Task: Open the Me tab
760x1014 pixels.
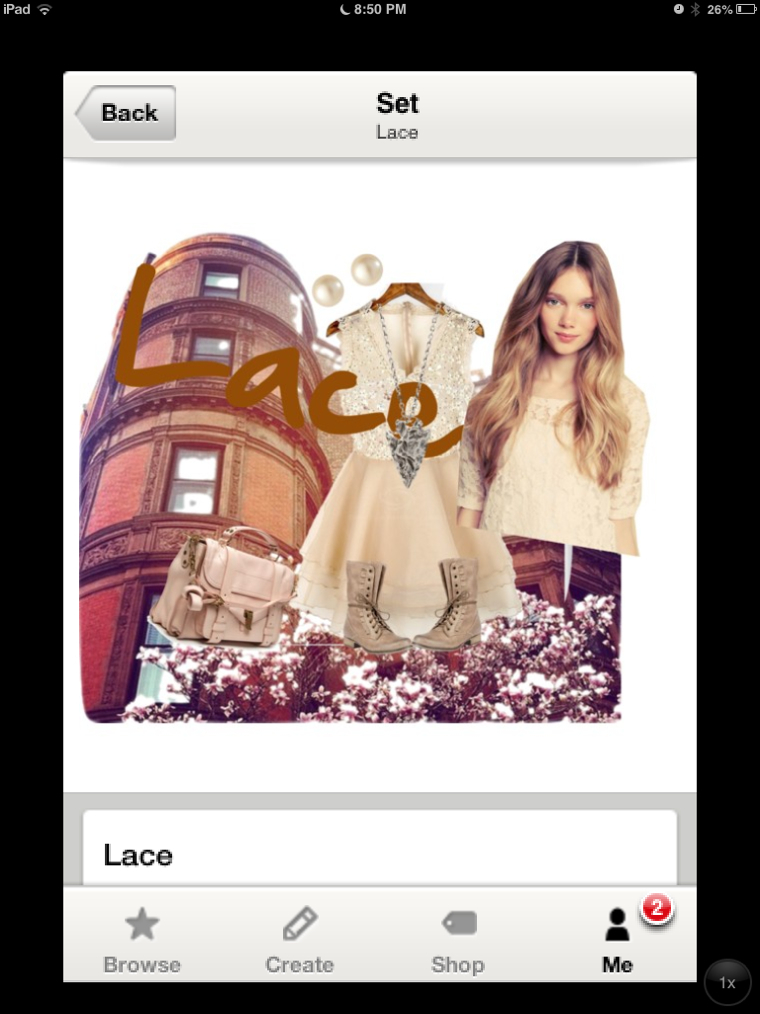Action: pyautogui.click(x=617, y=939)
